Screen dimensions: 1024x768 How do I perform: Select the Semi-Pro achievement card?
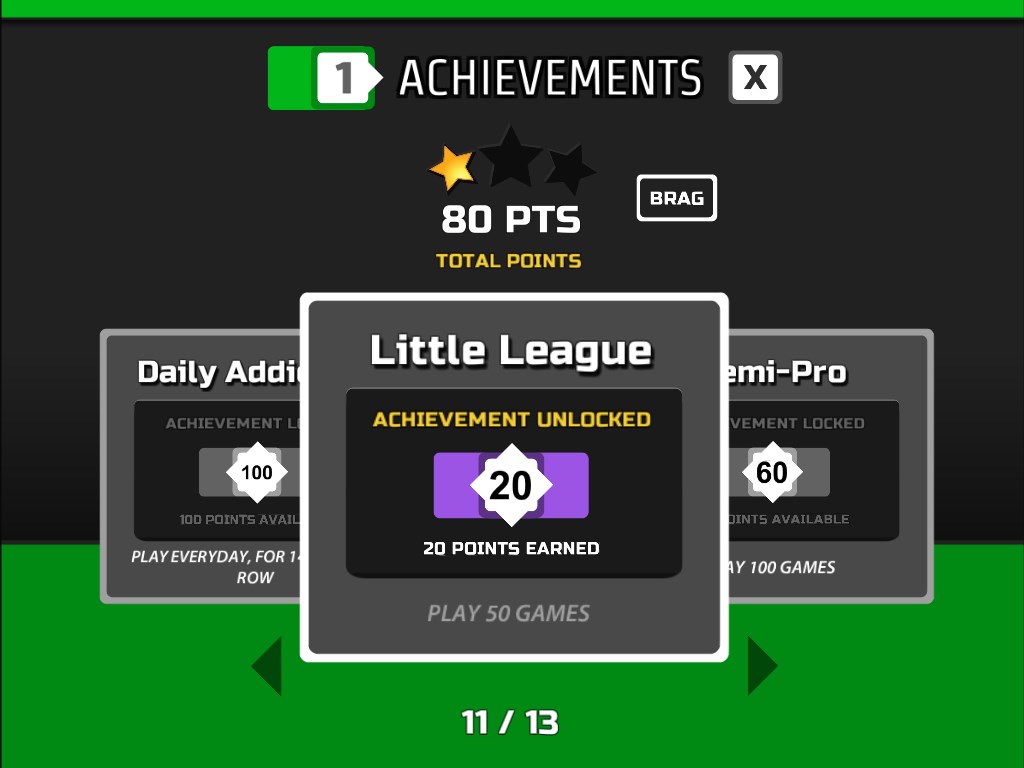(830, 468)
